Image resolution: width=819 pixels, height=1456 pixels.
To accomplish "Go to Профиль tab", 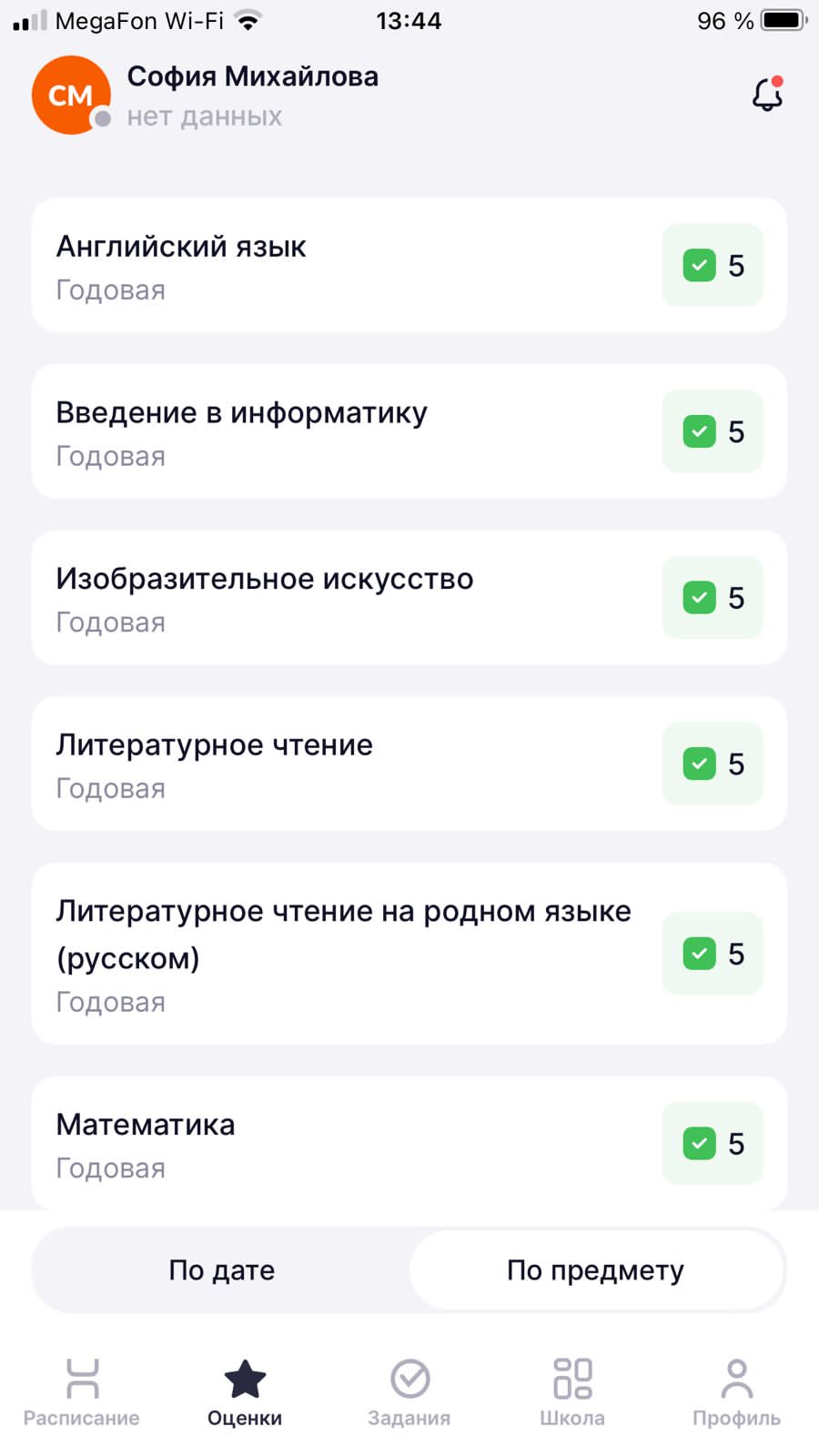I will 736,1392.
